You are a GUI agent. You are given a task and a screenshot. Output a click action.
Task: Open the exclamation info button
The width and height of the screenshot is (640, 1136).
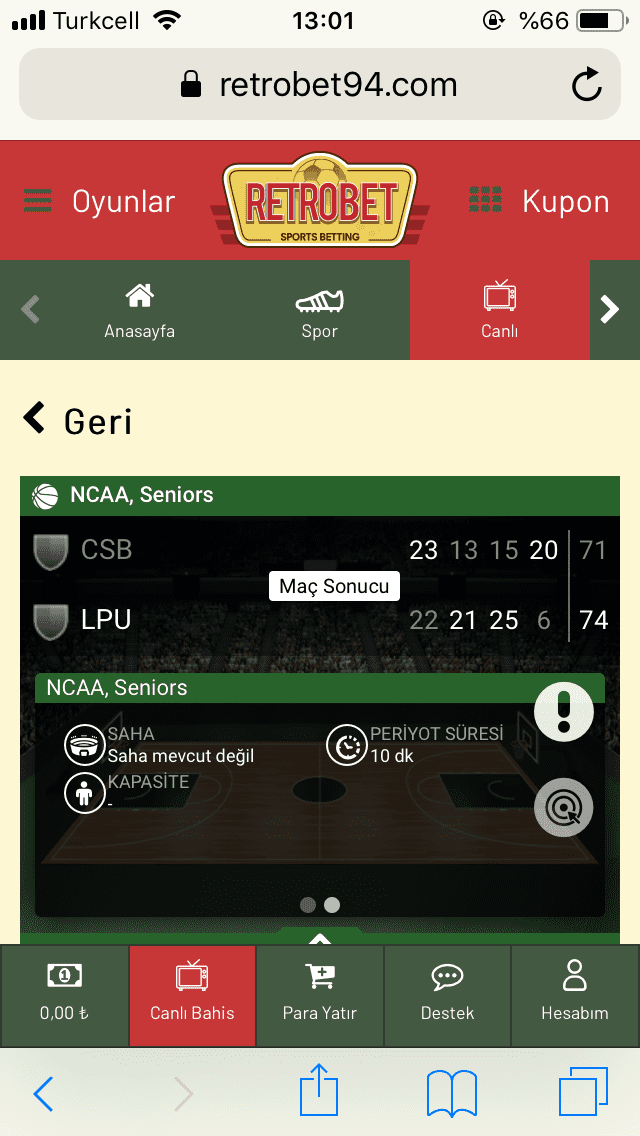(564, 711)
